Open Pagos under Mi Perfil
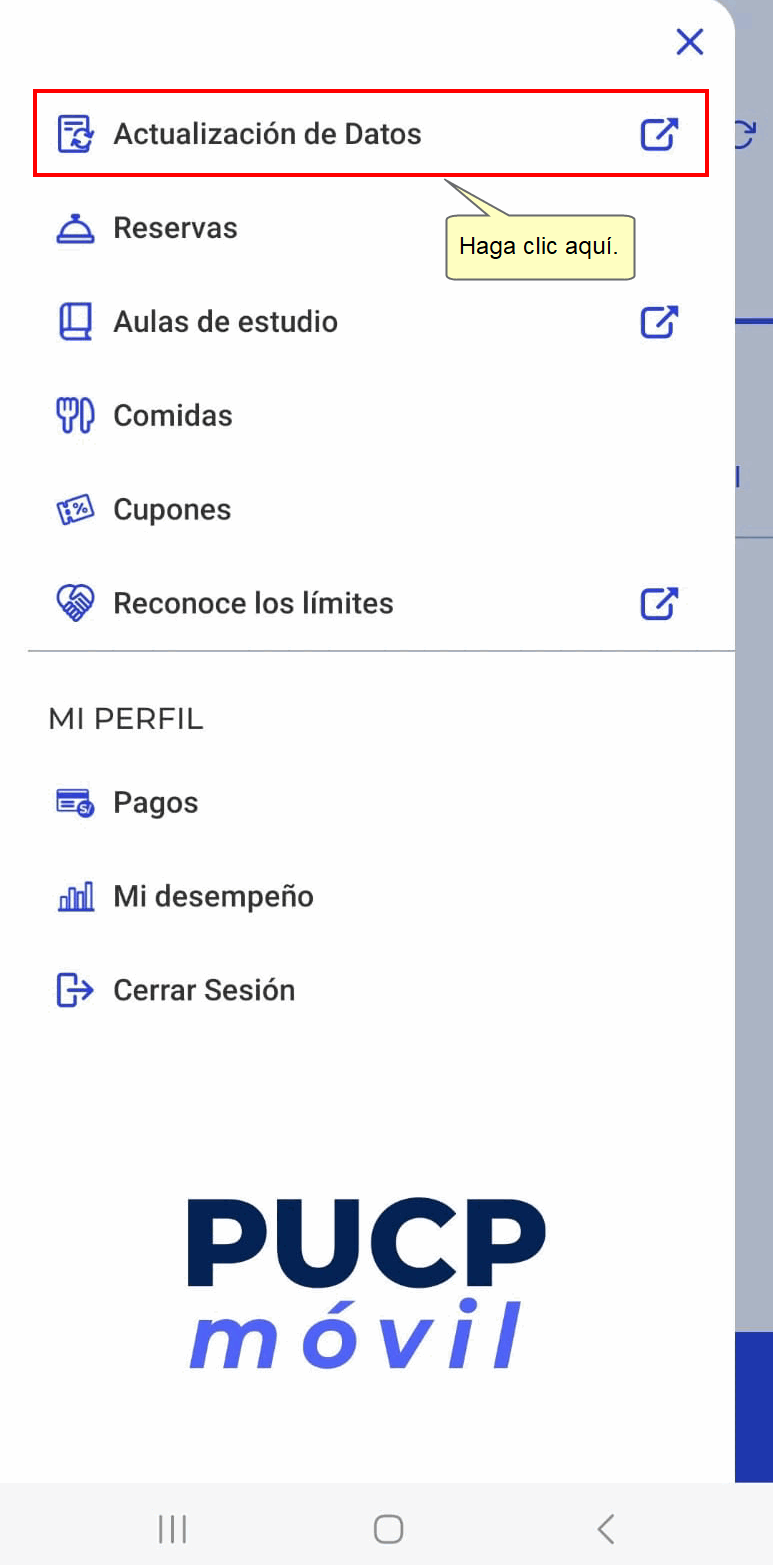773x1565 pixels. (371, 803)
